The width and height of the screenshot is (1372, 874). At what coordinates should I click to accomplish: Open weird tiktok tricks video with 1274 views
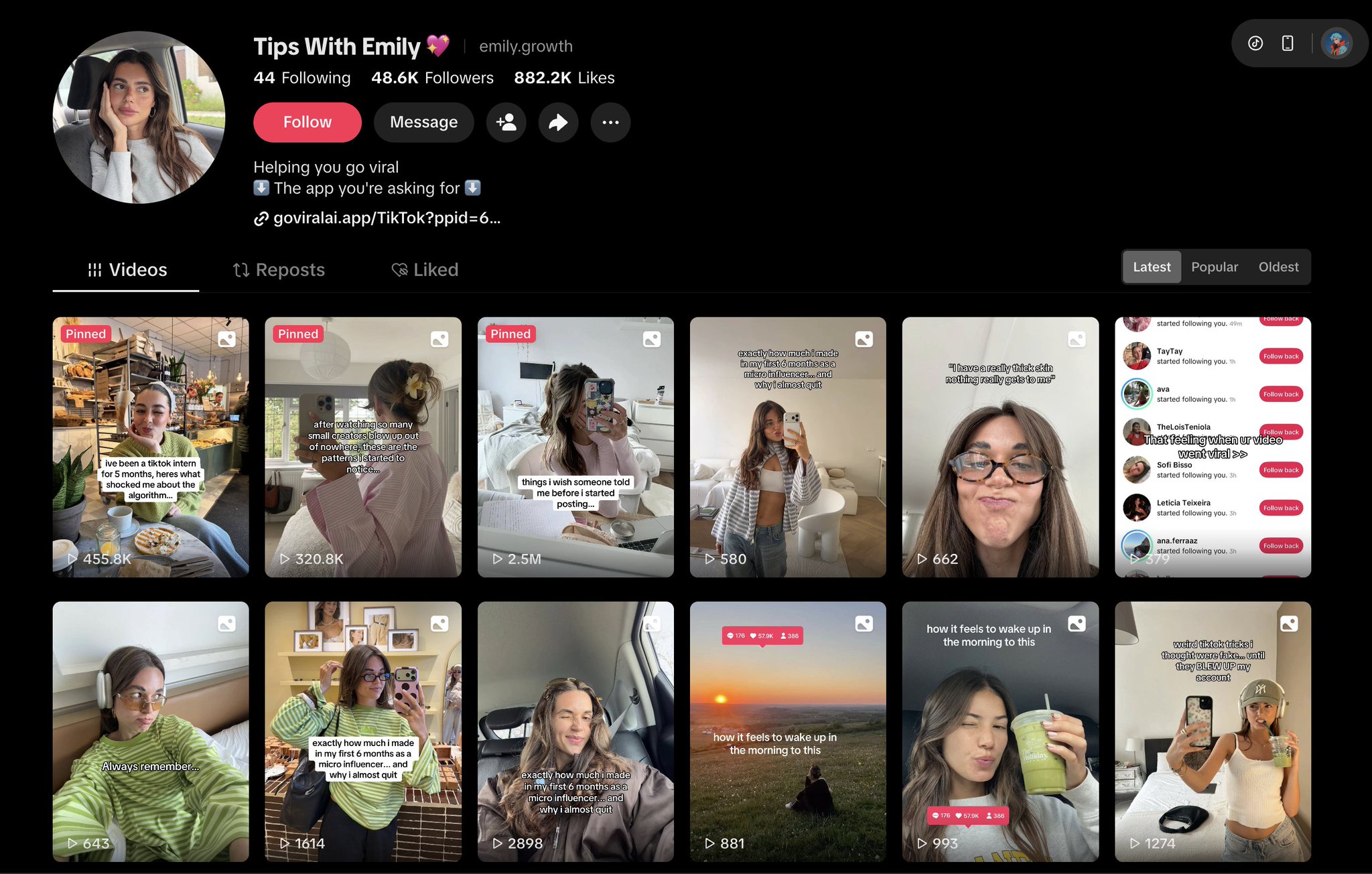click(x=1213, y=731)
